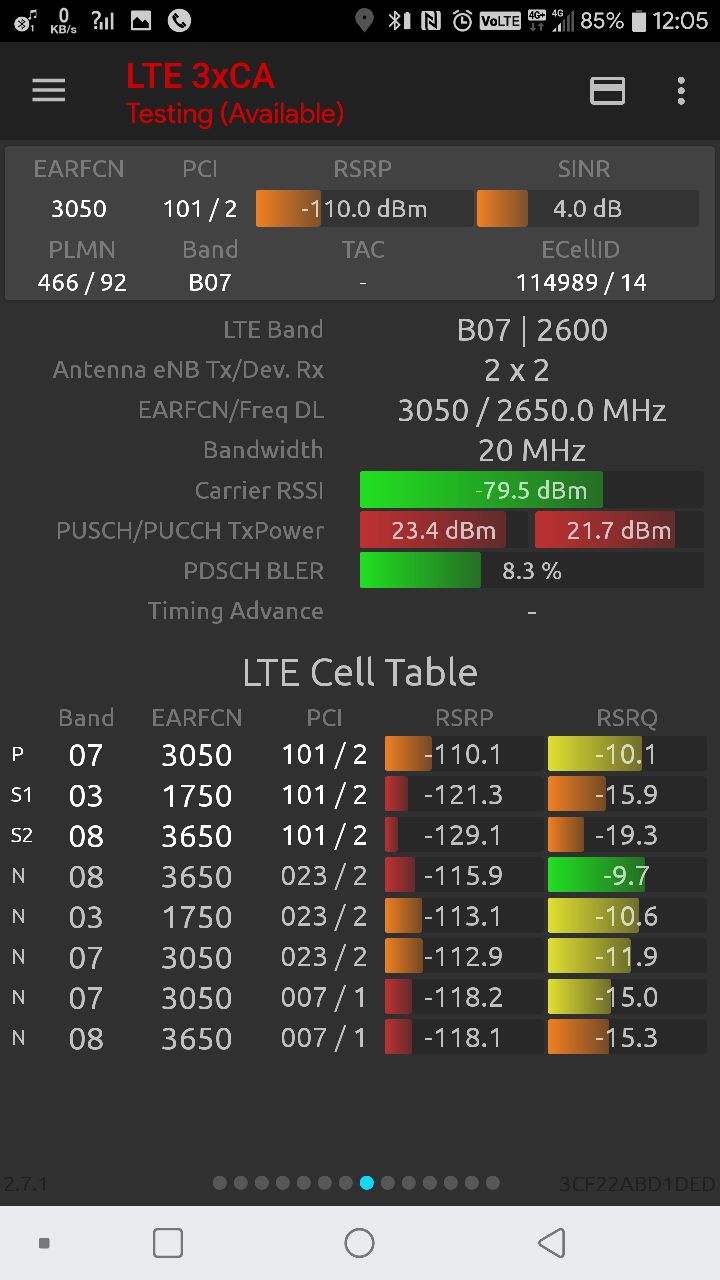Open the three-dot overflow menu
Screen dimensions: 720x1280
click(681, 91)
